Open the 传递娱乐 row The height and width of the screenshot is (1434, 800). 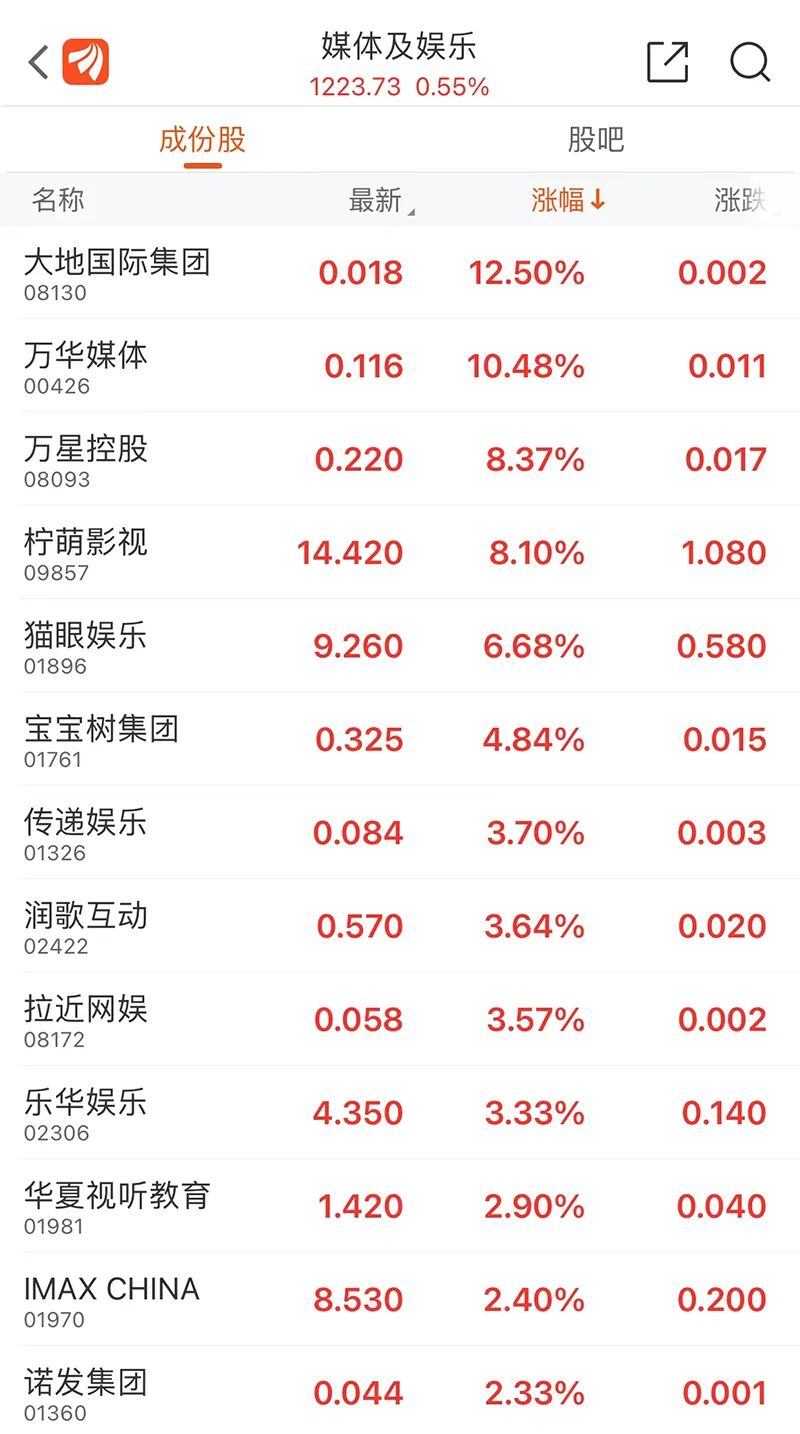(x=86, y=832)
